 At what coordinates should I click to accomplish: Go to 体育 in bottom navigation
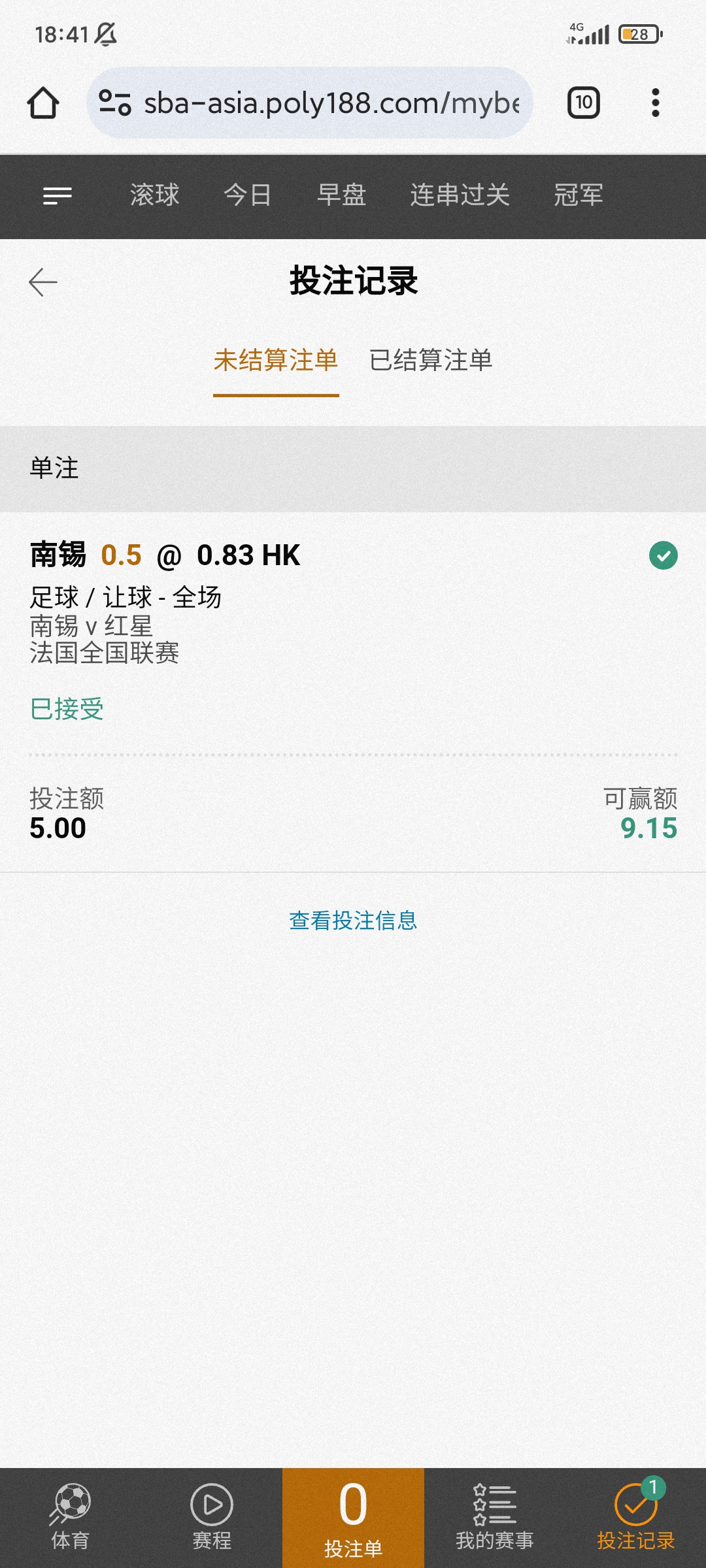tap(71, 1517)
